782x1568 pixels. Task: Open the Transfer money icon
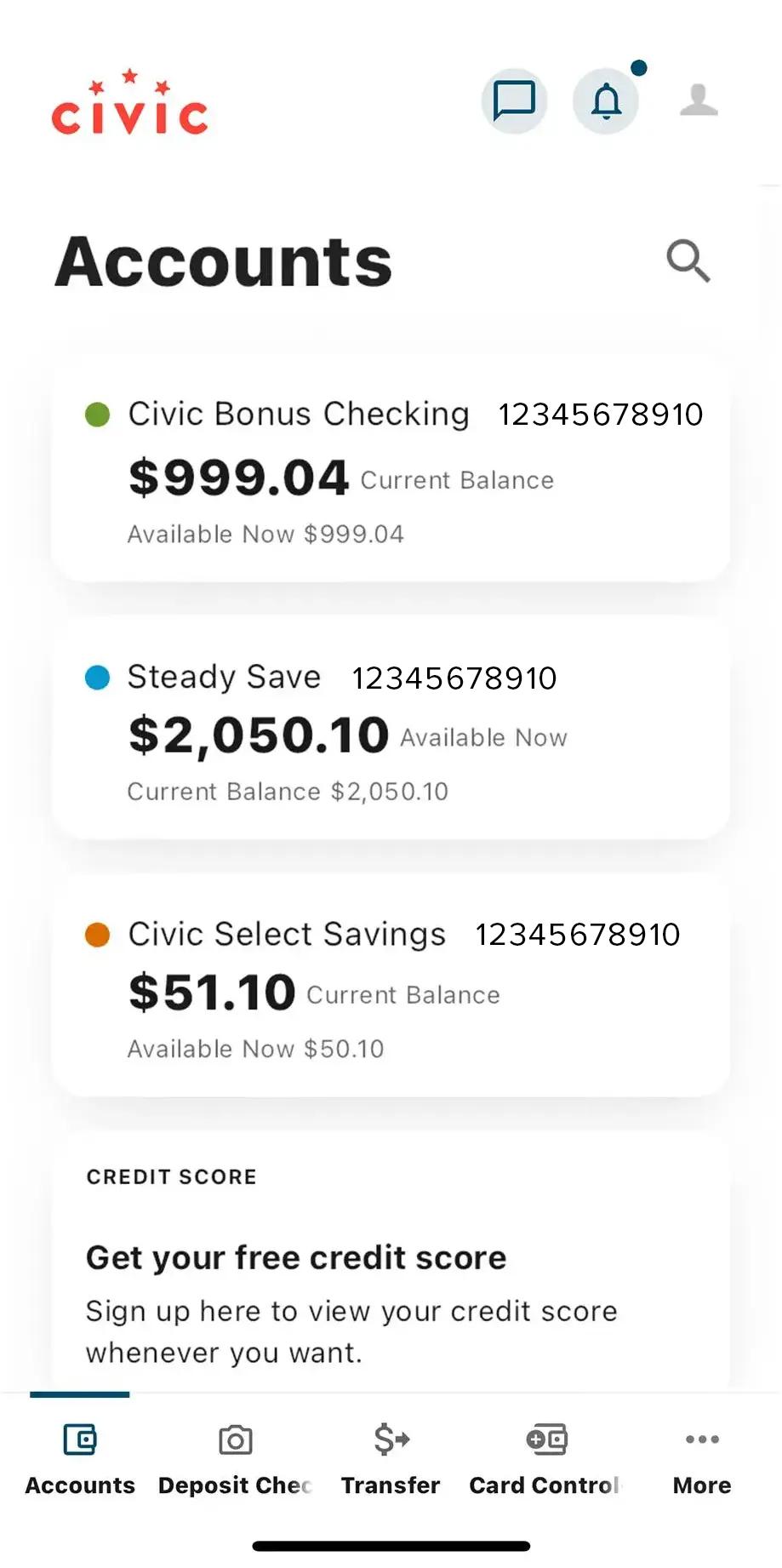[391, 1439]
